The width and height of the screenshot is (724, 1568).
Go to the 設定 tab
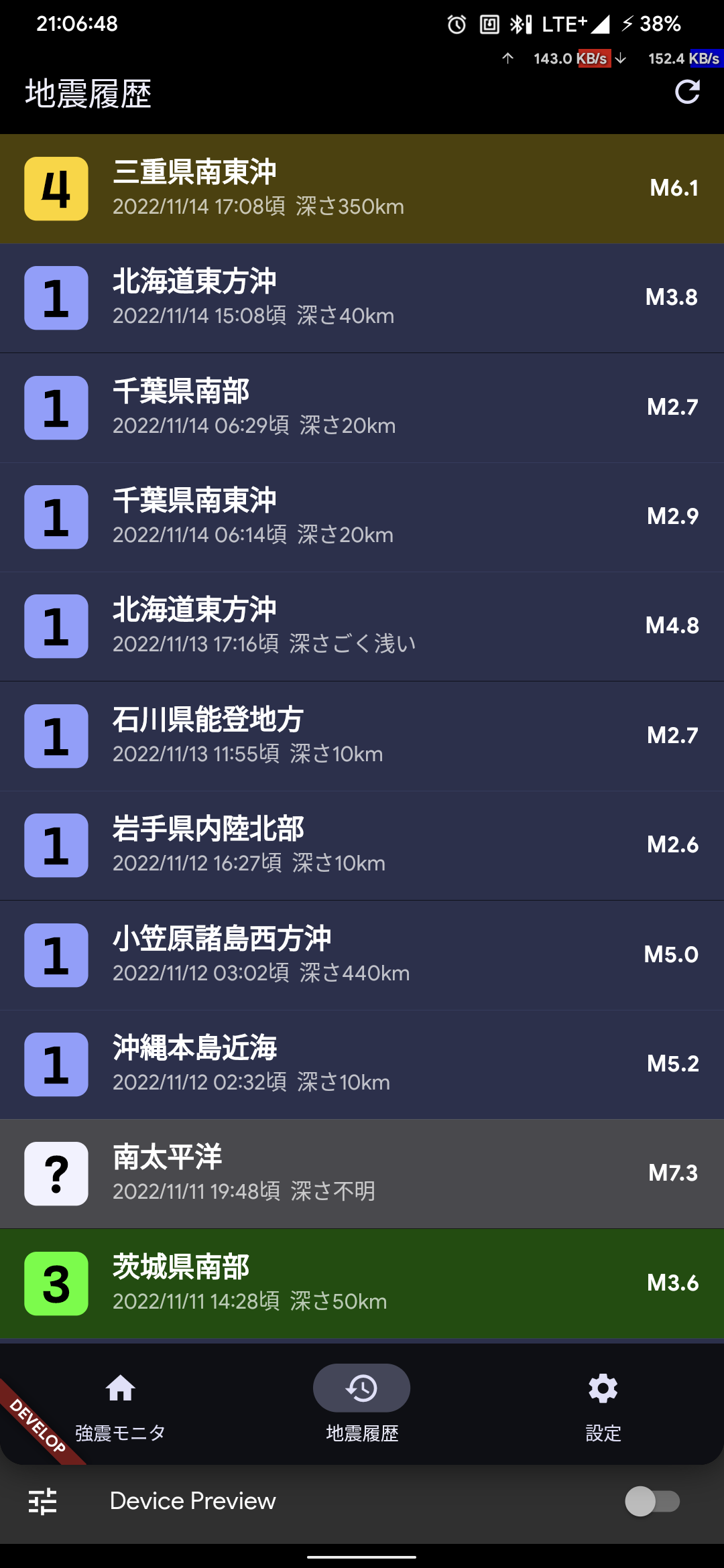tap(603, 1404)
